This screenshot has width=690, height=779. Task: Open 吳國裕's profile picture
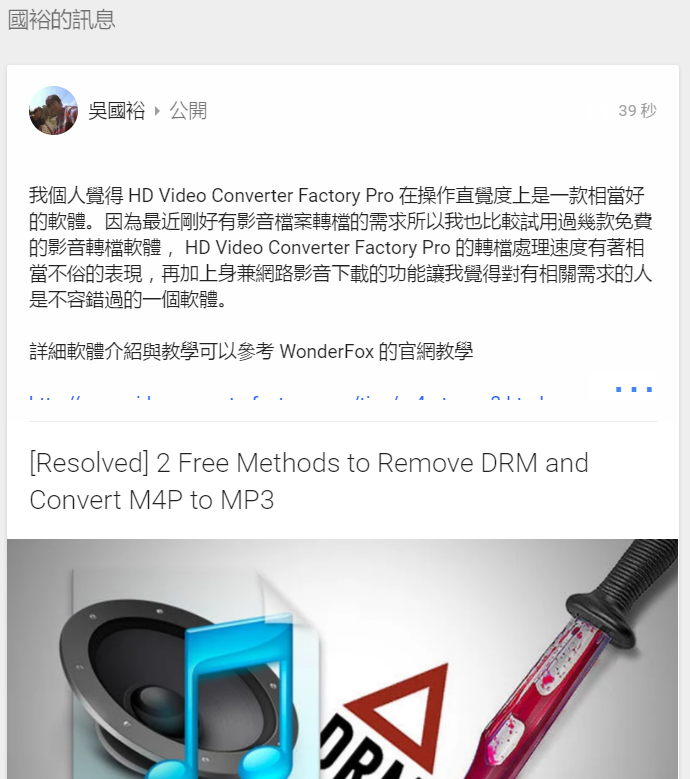pyautogui.click(x=53, y=110)
